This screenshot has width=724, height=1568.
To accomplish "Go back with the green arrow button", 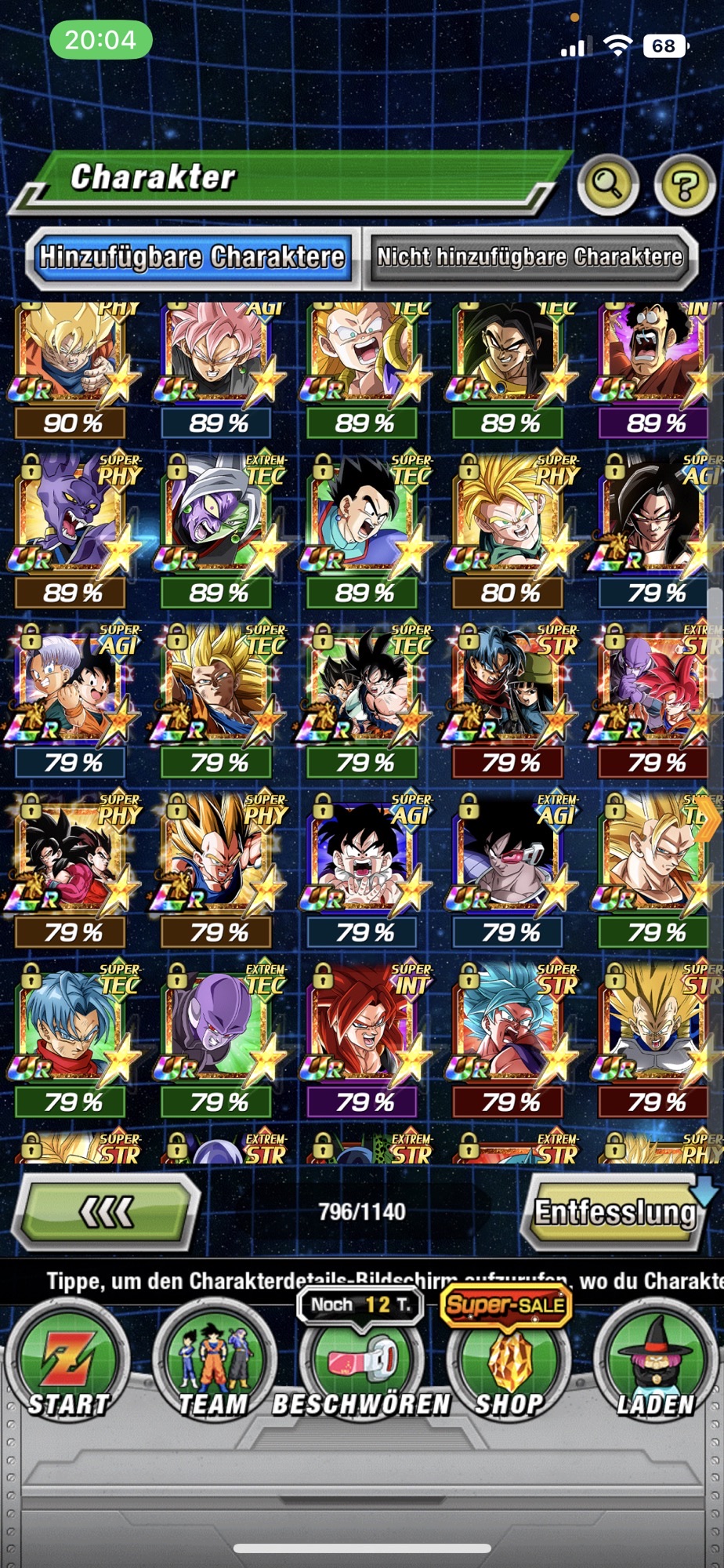I will click(x=108, y=1212).
